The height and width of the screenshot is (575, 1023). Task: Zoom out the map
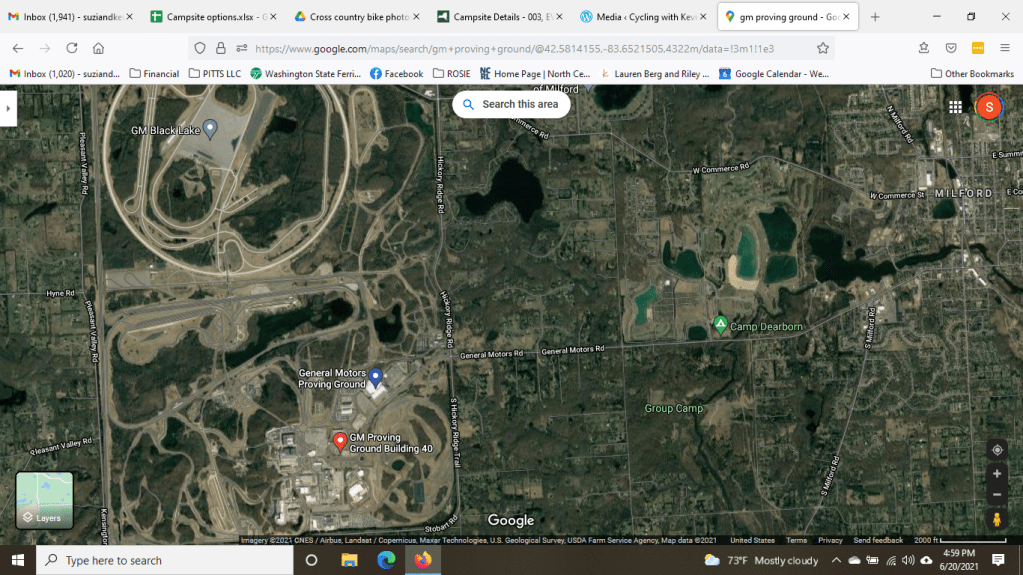[x=996, y=495]
